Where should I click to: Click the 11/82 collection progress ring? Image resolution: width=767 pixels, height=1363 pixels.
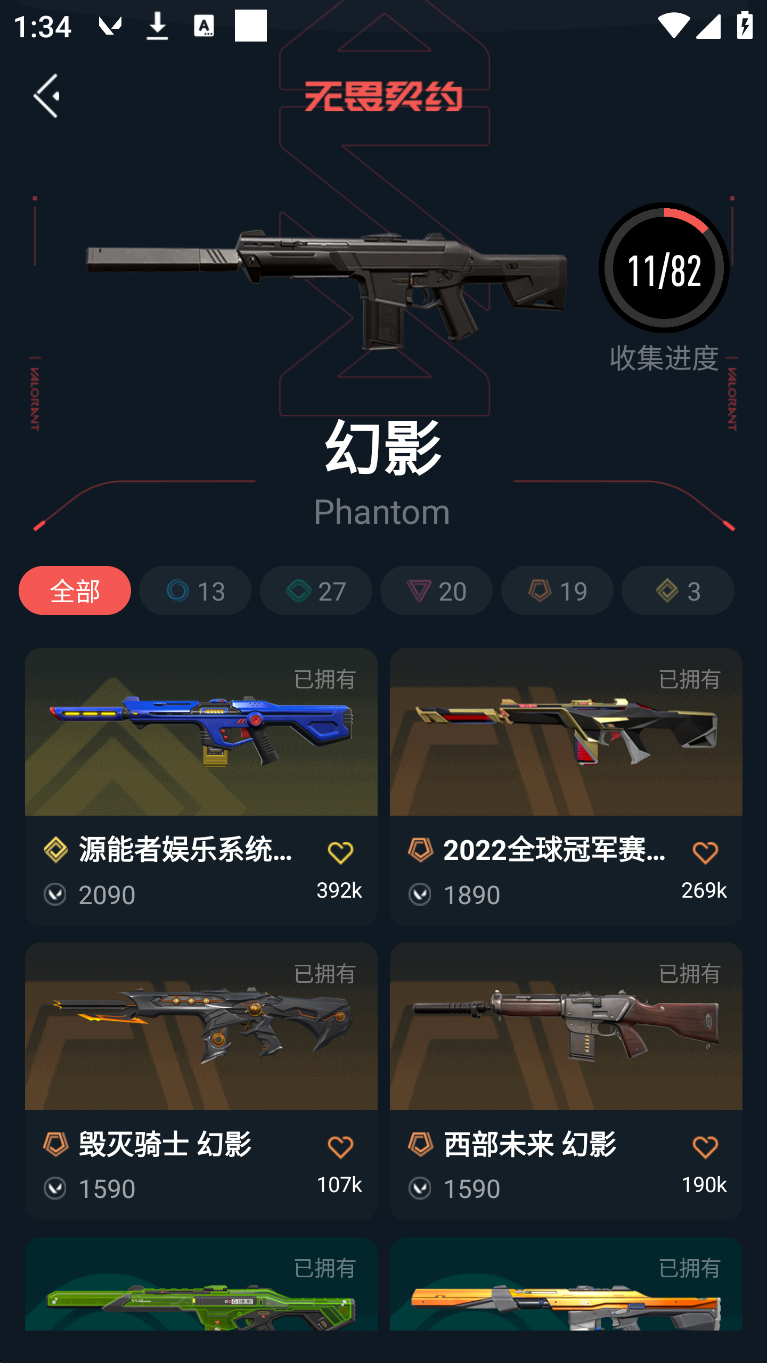(663, 267)
